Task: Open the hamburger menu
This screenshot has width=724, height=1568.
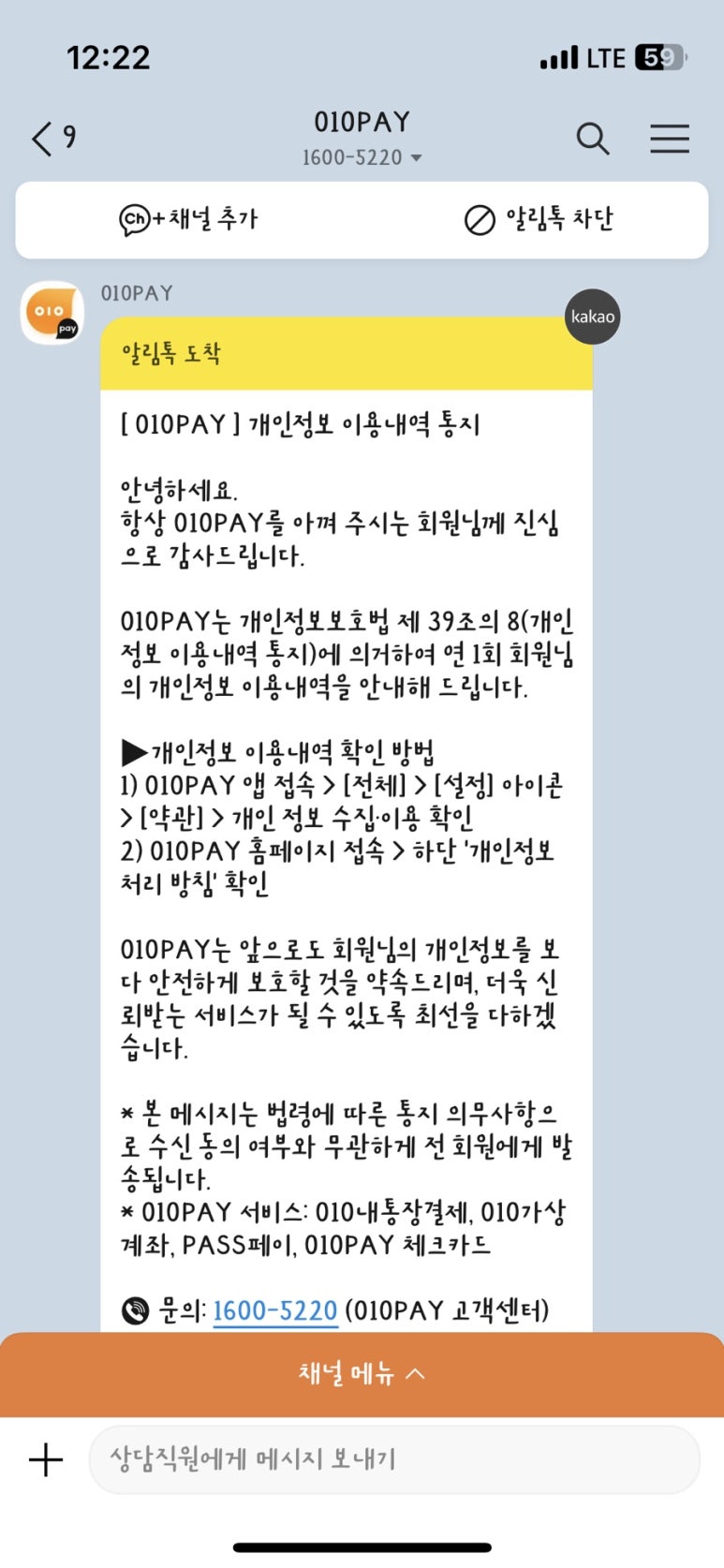Action: [670, 139]
